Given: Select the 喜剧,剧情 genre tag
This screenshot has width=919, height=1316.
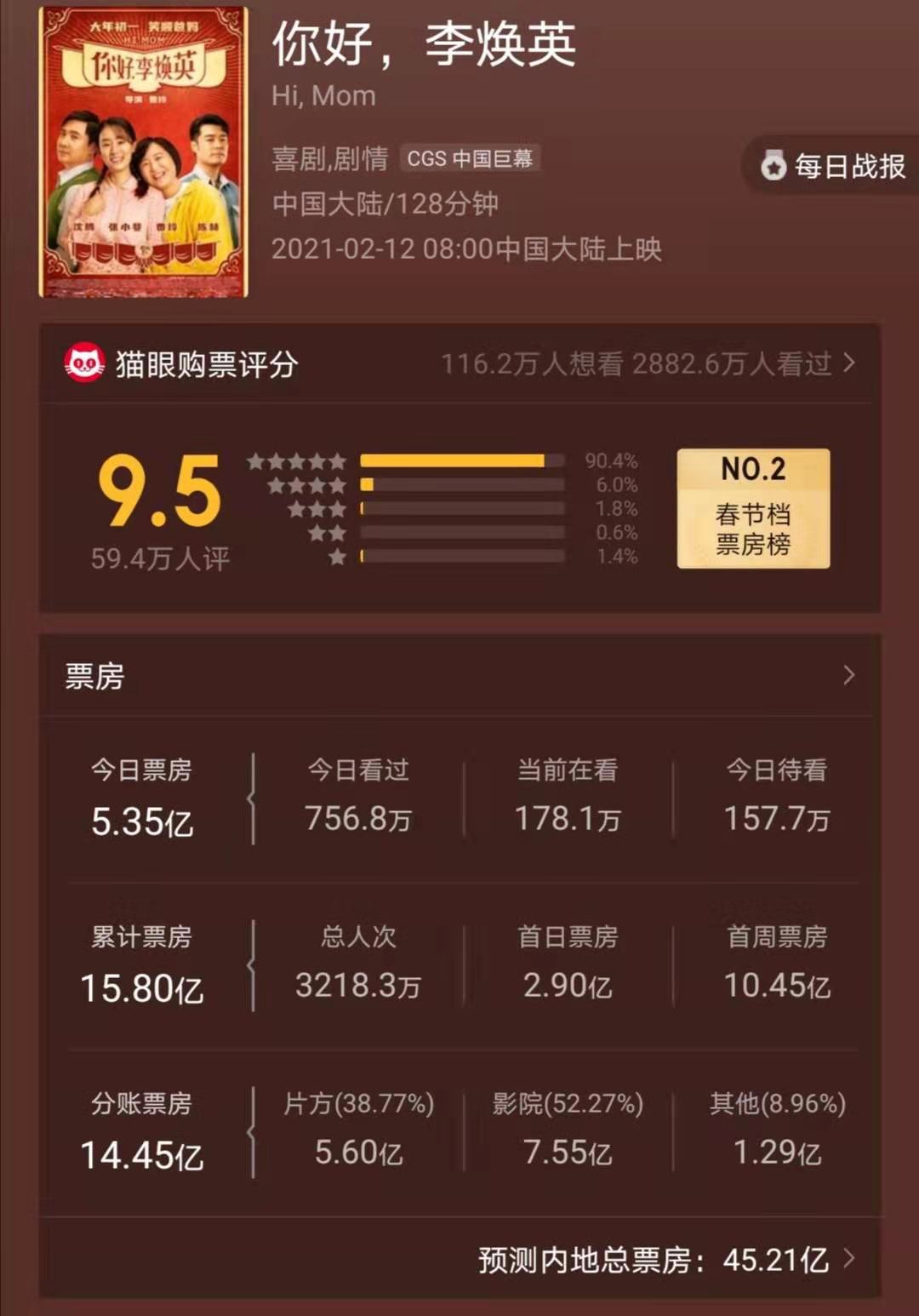Looking at the screenshot, I should (x=326, y=157).
